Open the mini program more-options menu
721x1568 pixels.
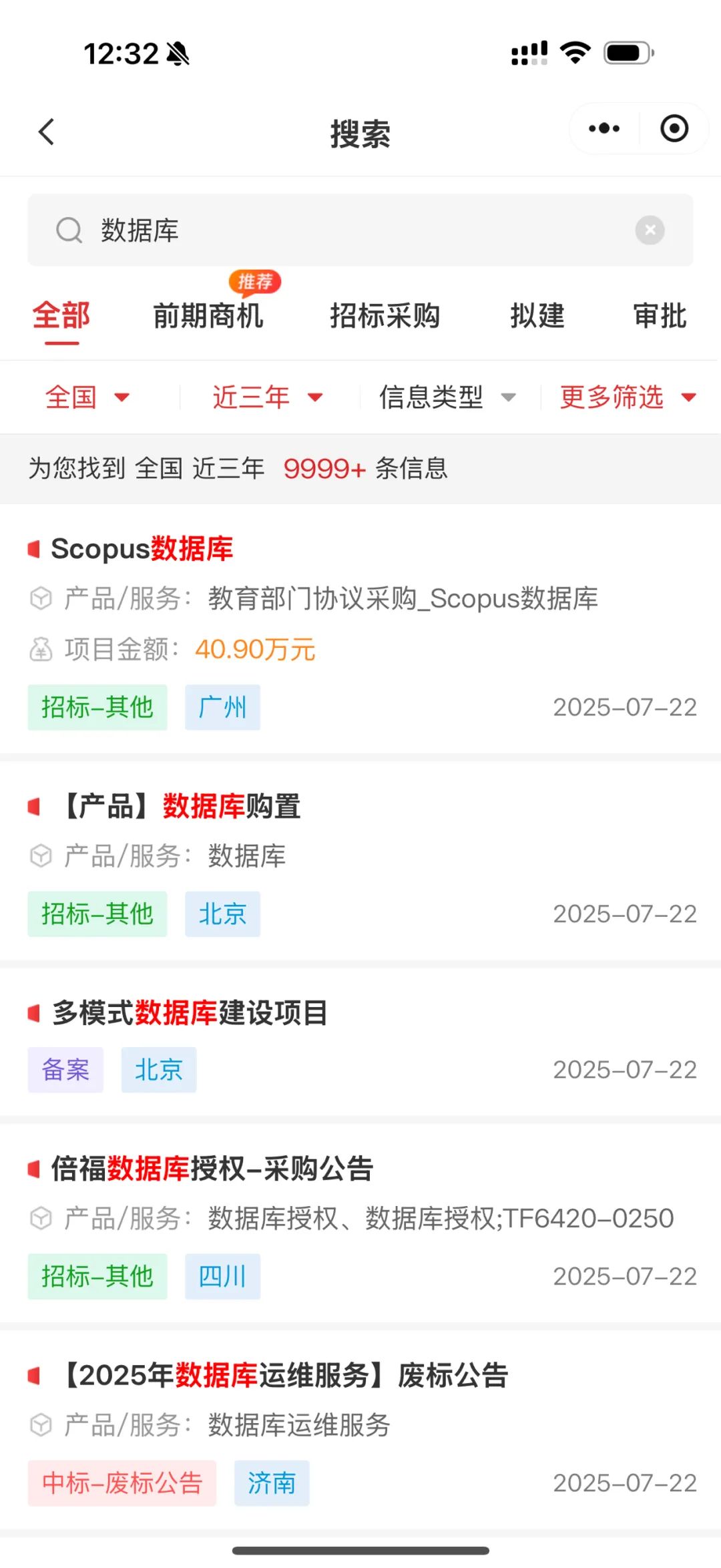pyautogui.click(x=604, y=128)
